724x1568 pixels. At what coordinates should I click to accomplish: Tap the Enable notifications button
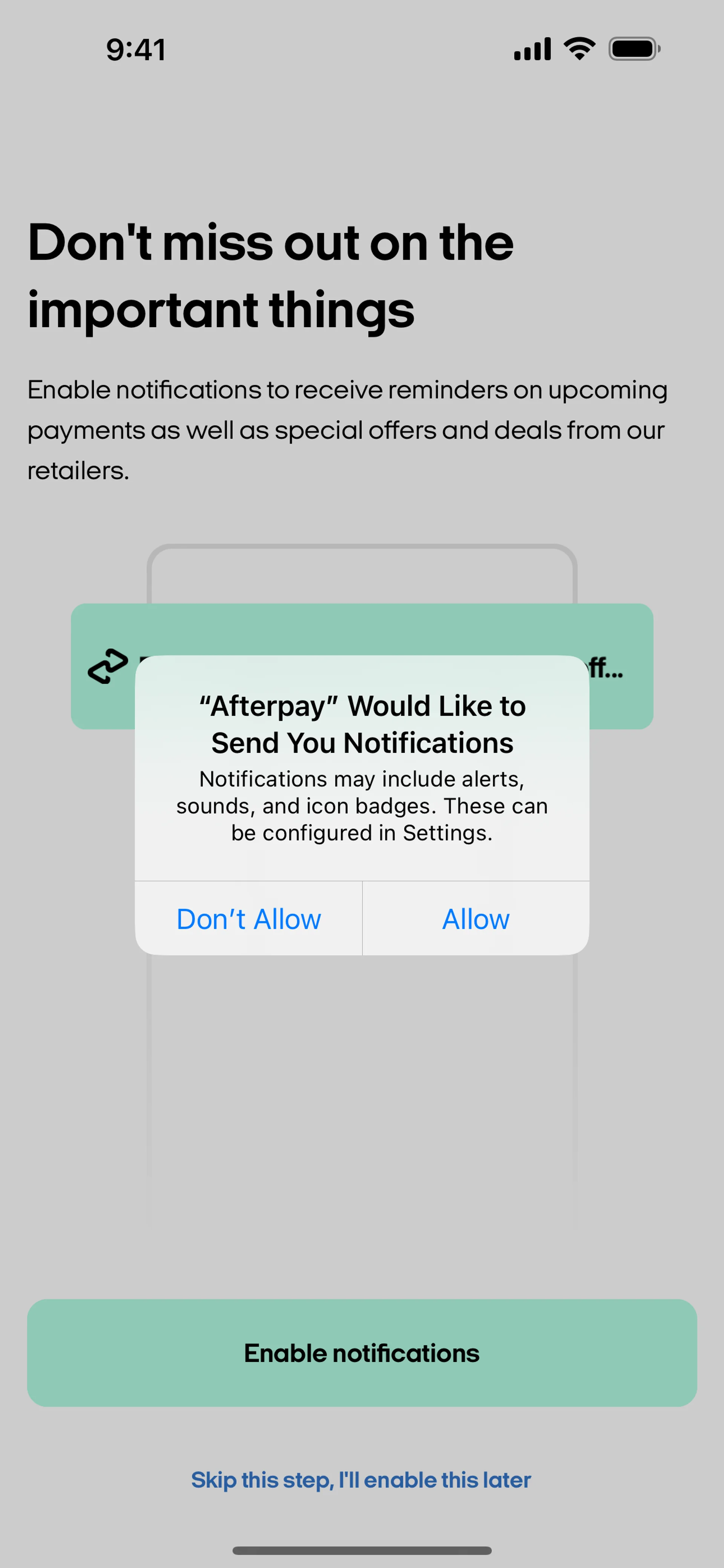click(x=362, y=1352)
